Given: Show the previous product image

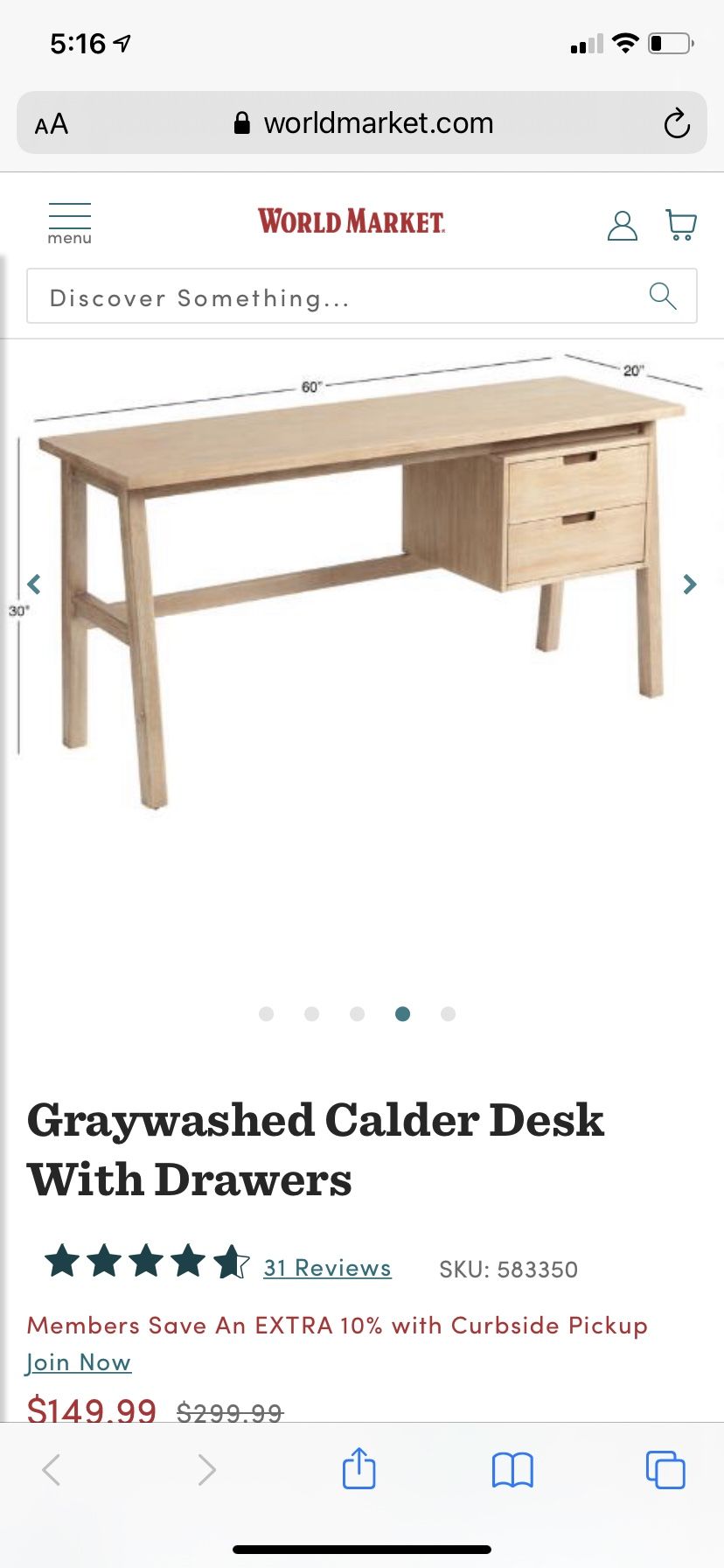Looking at the screenshot, I should pos(34,584).
